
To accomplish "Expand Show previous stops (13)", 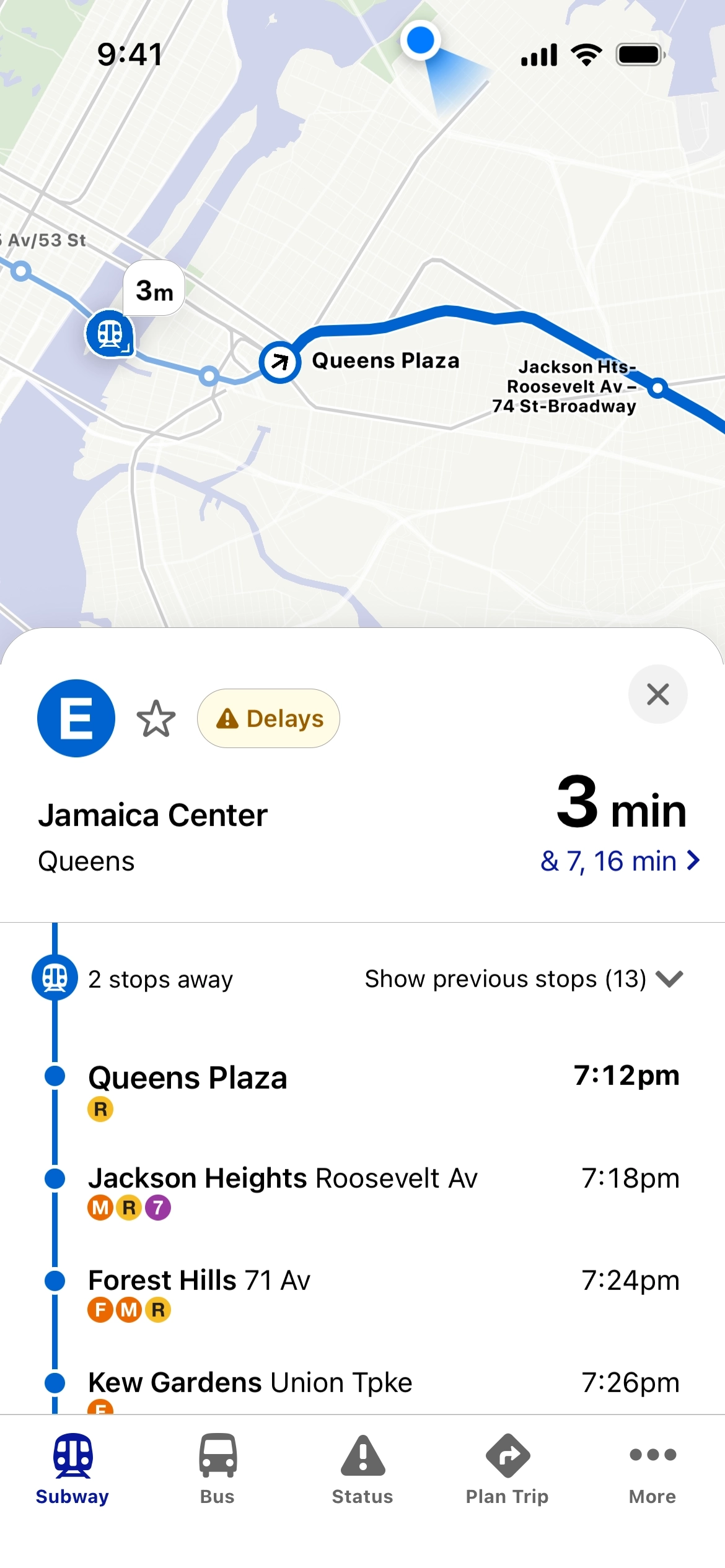I will tap(524, 979).
